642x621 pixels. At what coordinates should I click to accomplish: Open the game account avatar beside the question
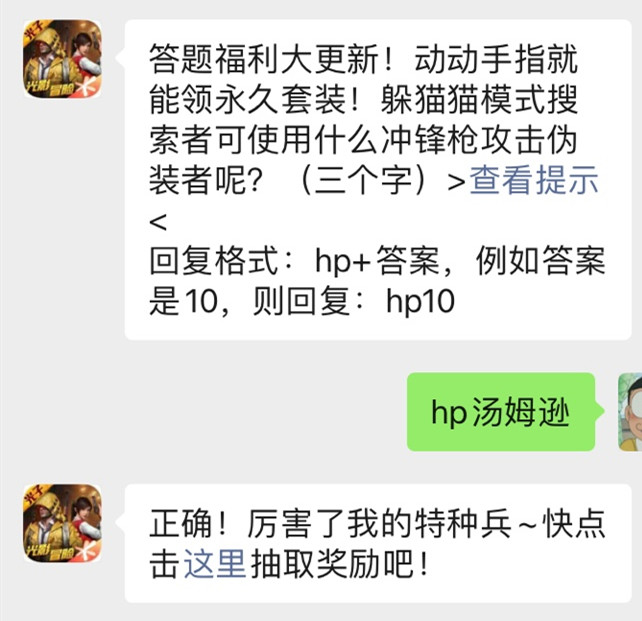coord(62,59)
